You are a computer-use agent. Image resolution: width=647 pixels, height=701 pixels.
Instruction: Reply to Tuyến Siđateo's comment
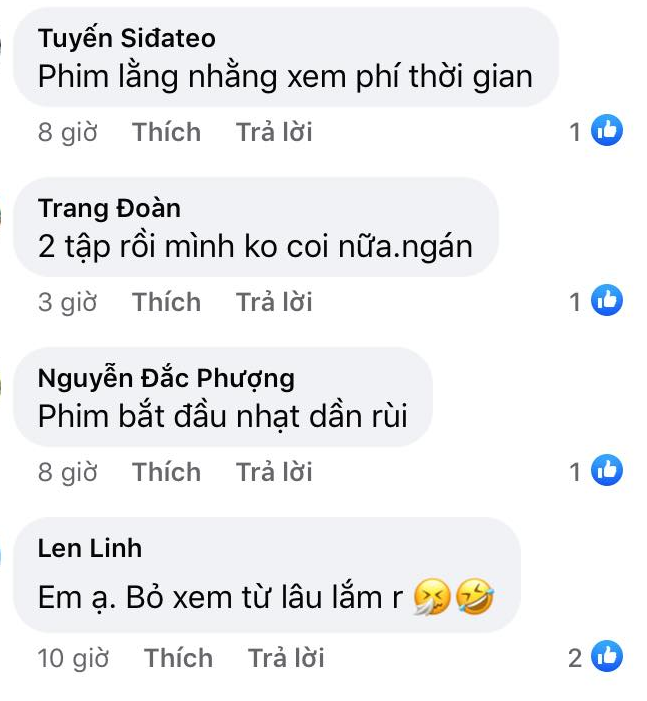274,132
